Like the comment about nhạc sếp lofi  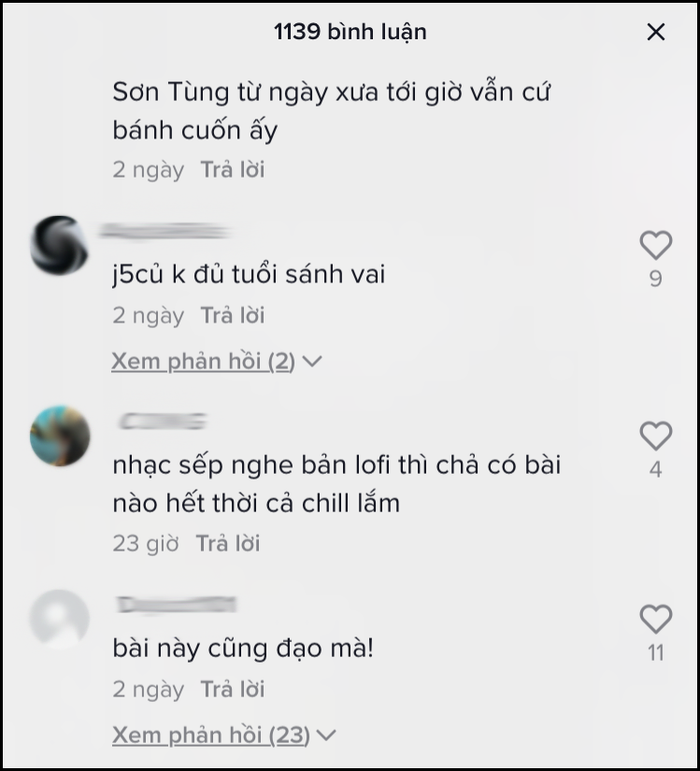pyautogui.click(x=656, y=435)
